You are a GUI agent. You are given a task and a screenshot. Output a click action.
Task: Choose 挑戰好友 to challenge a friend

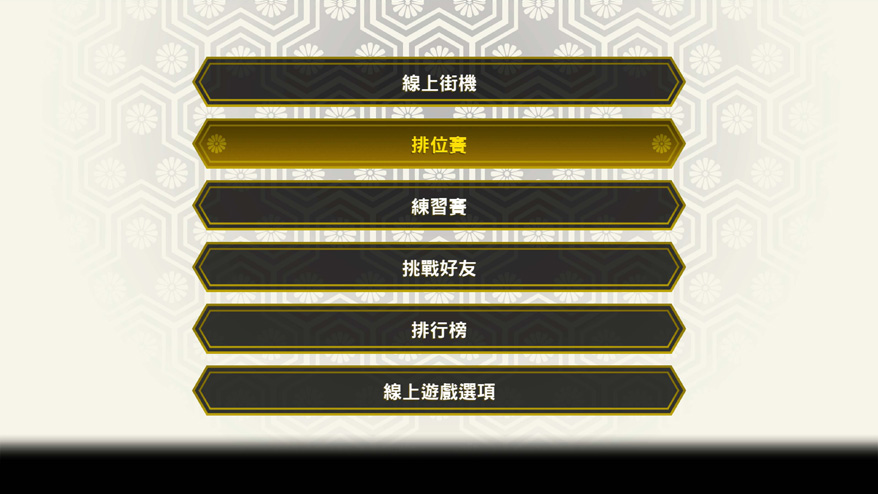439,268
